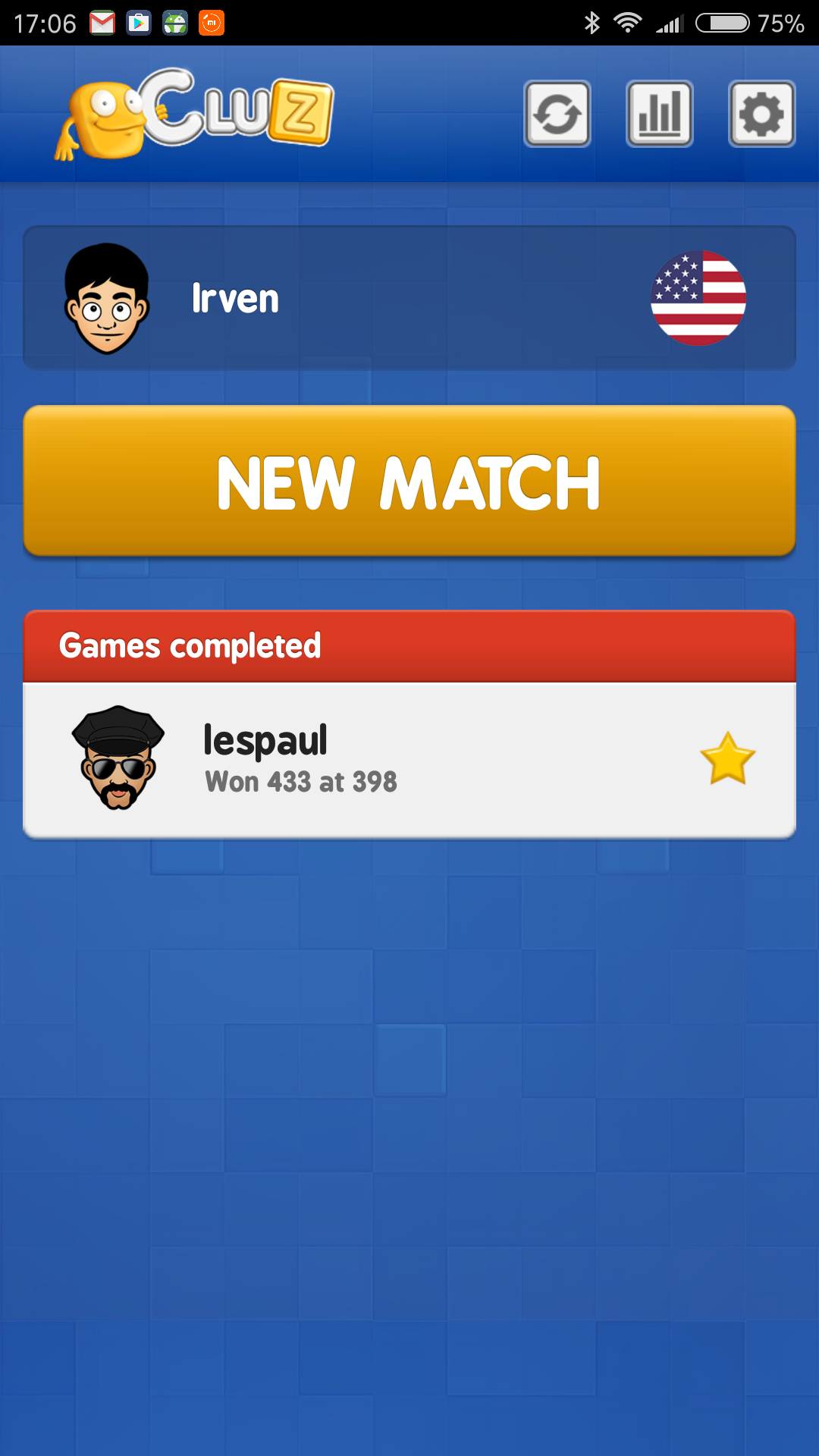
Task: Open the statistics chart icon
Action: click(x=659, y=114)
